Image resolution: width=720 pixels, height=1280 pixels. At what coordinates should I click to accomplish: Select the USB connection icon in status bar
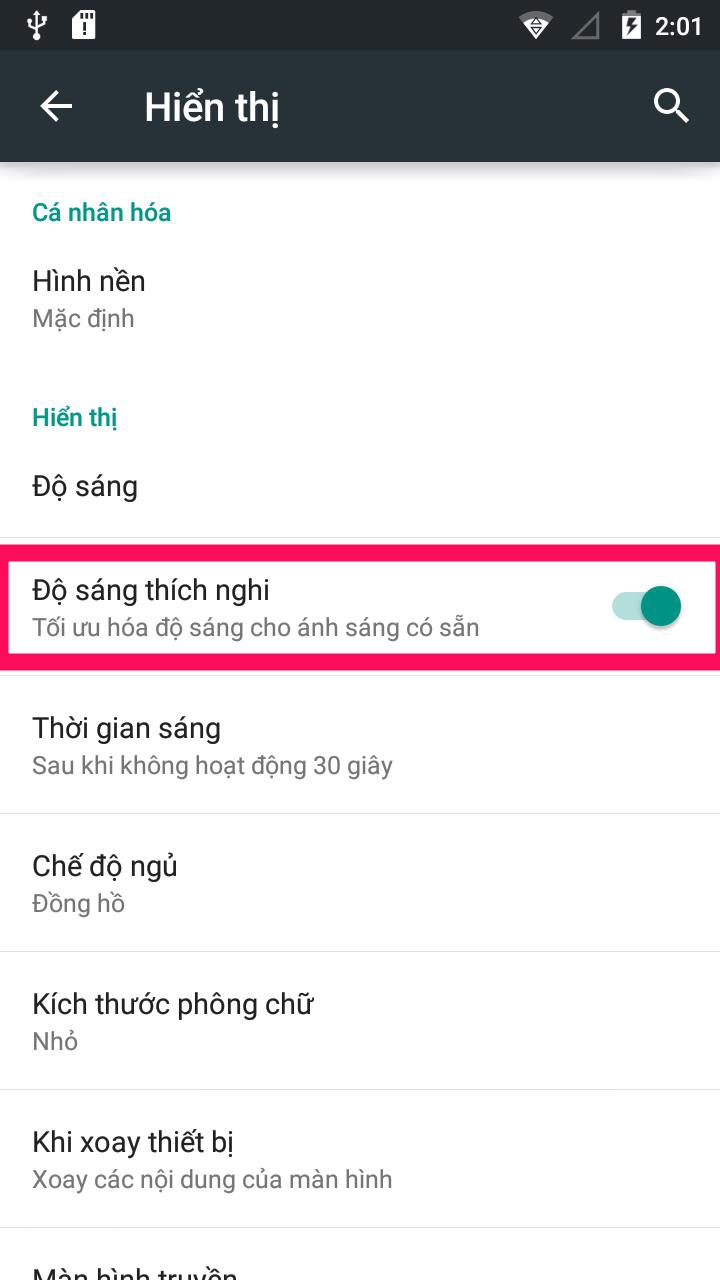39,25
